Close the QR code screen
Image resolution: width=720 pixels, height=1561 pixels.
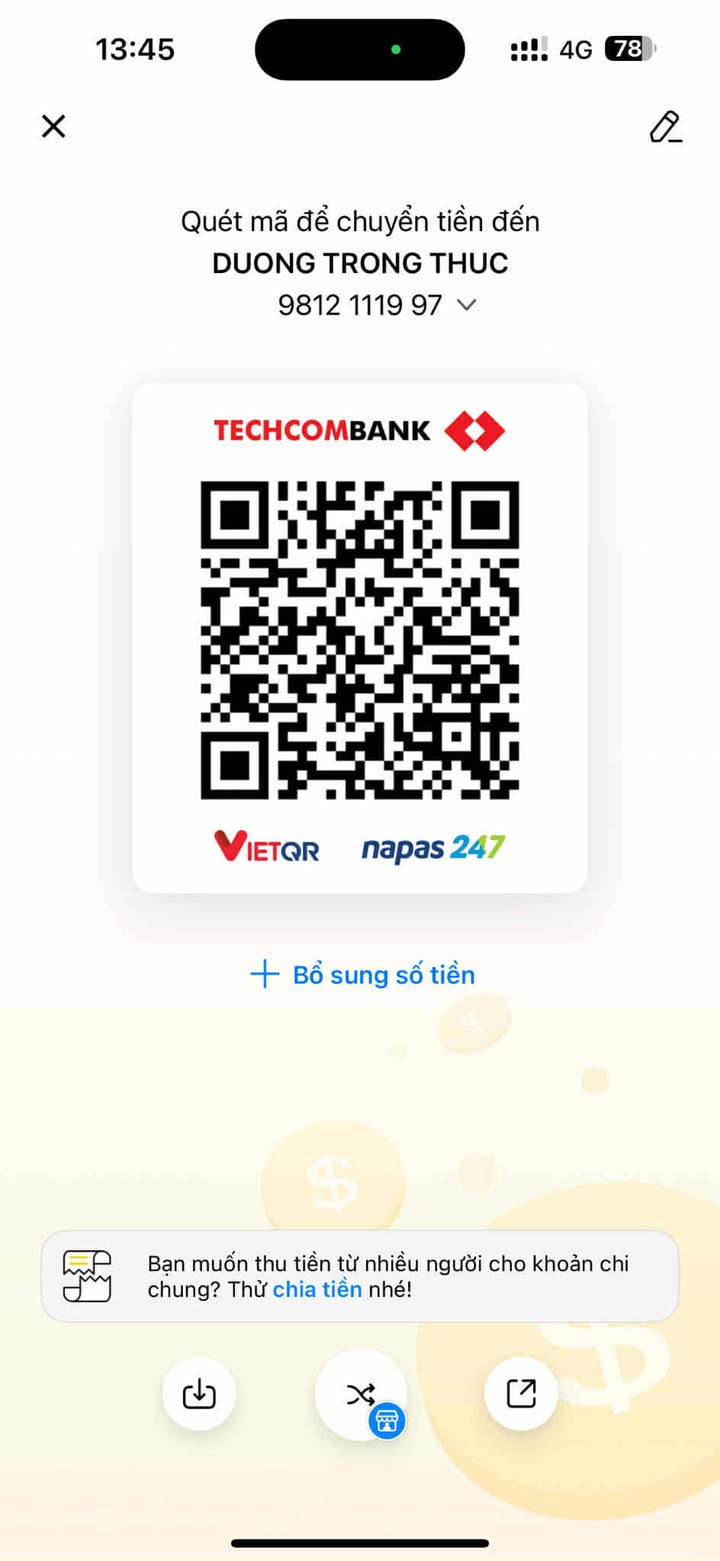[x=53, y=126]
